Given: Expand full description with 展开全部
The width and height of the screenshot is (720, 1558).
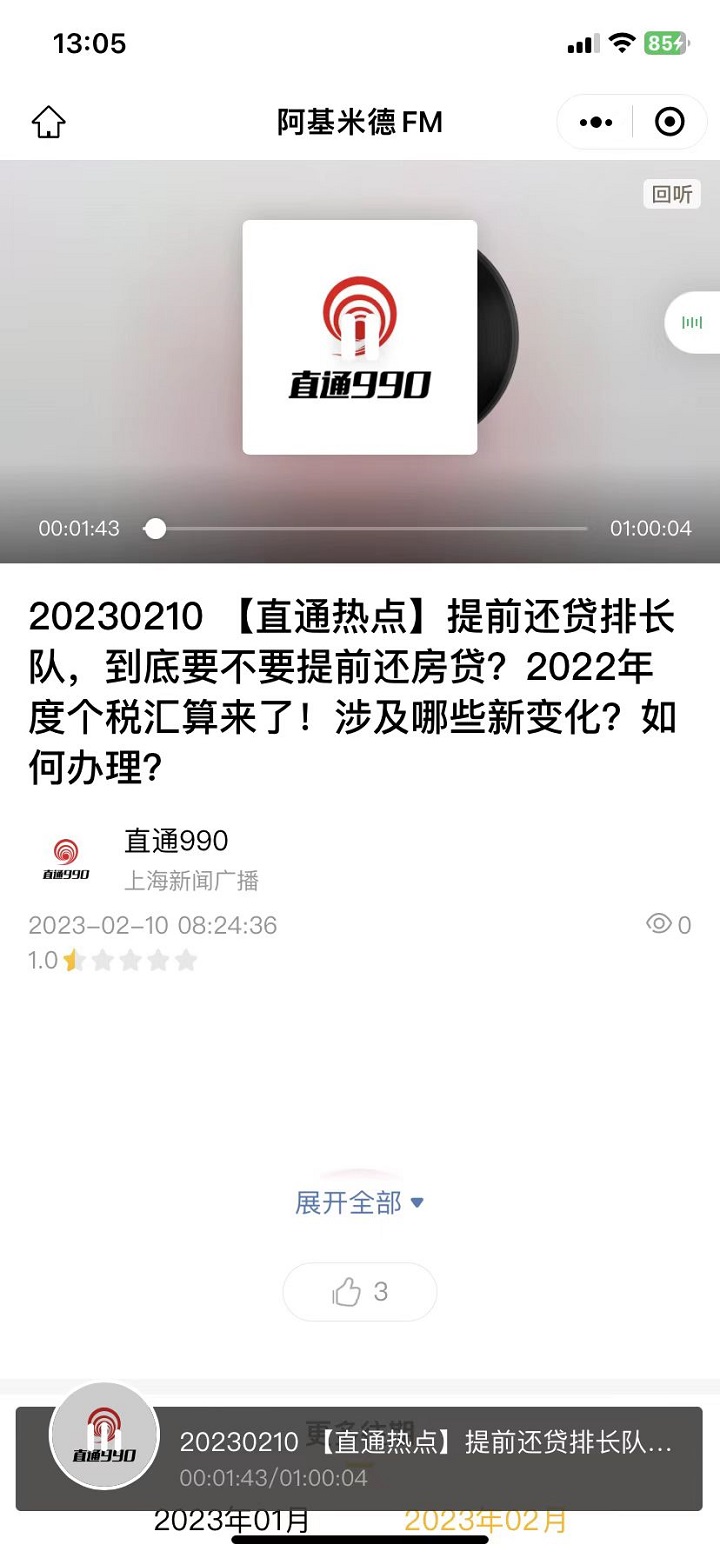Looking at the screenshot, I should pyautogui.click(x=359, y=1202).
